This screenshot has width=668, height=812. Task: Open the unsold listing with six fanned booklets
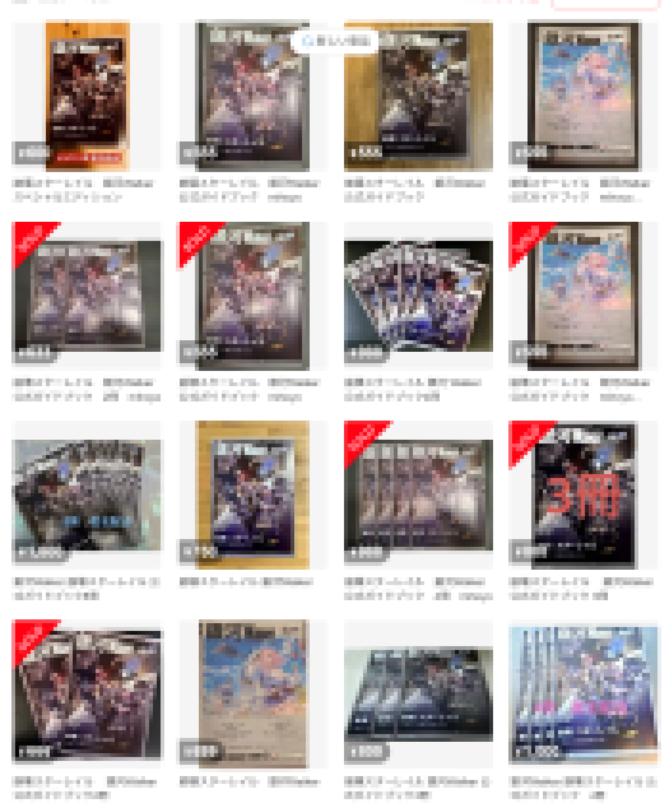[418, 296]
